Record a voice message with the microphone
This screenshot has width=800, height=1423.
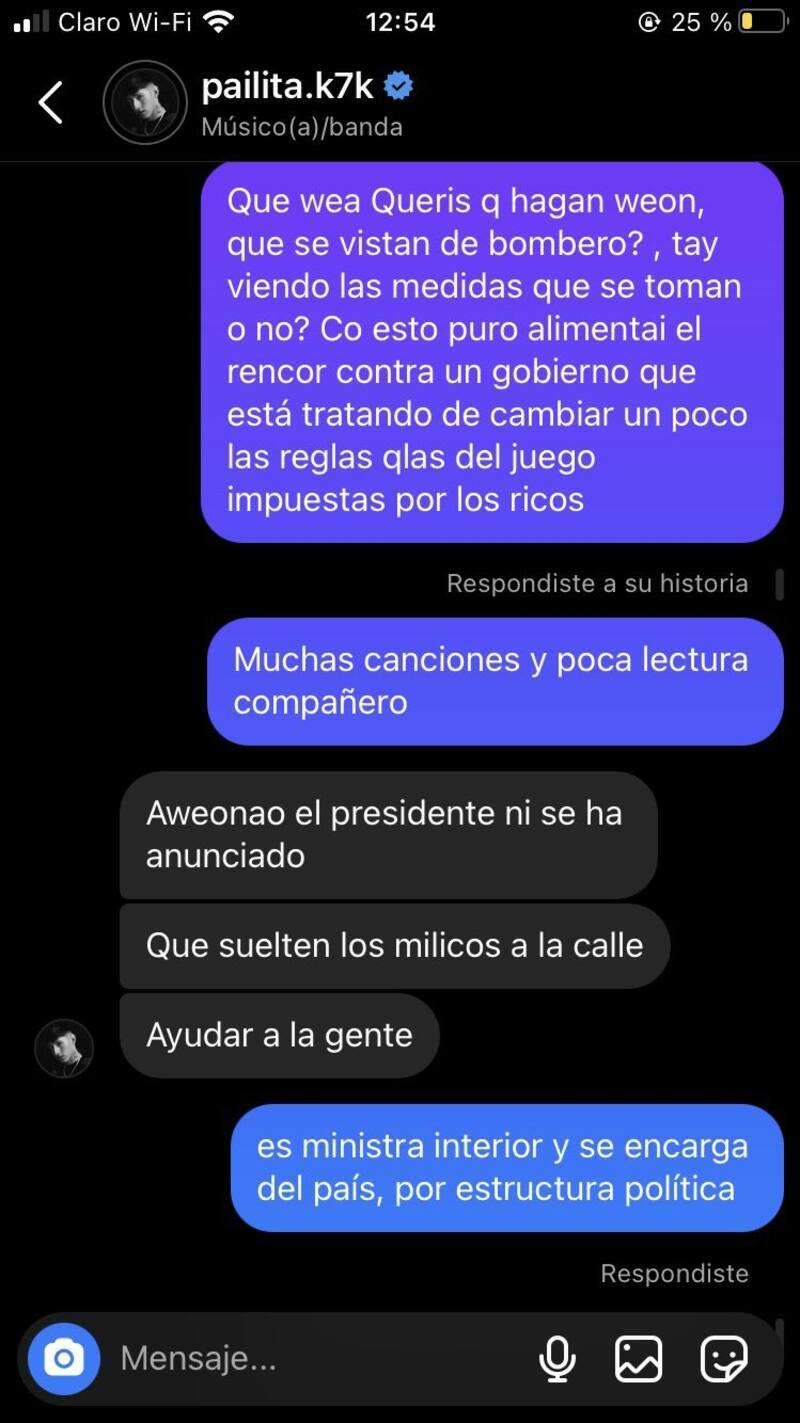point(557,1358)
